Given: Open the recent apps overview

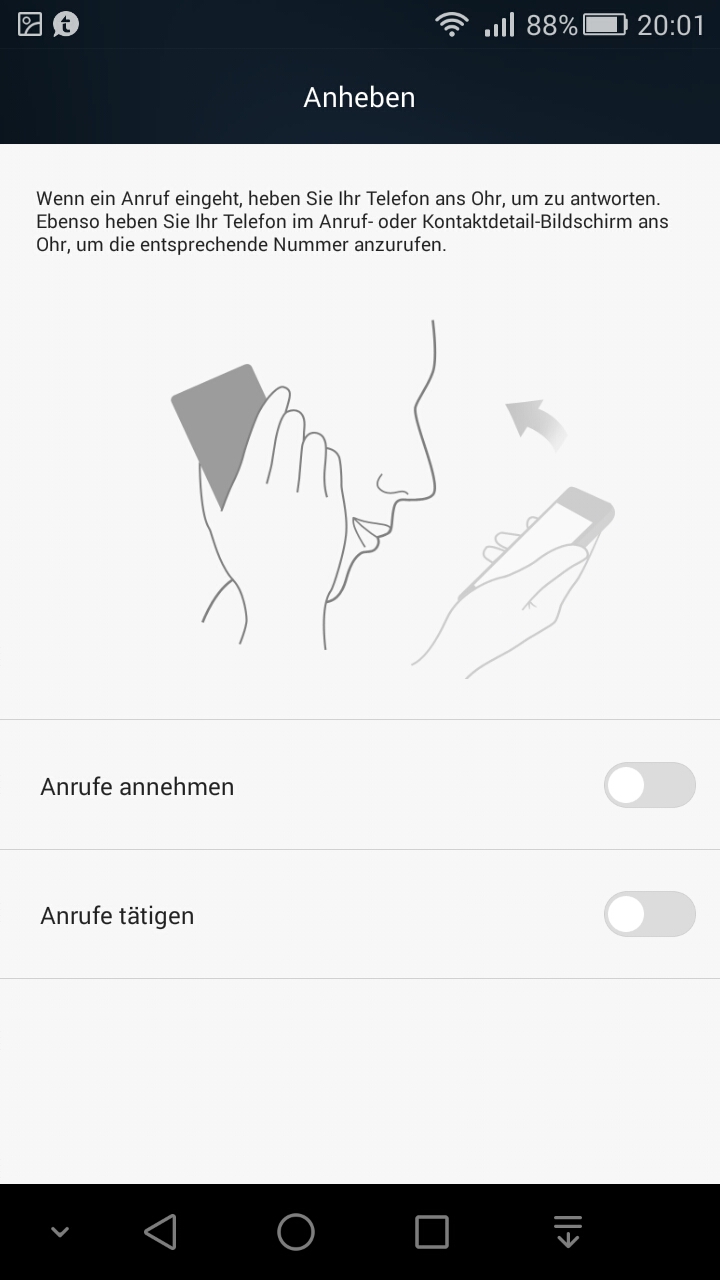Looking at the screenshot, I should [432, 1232].
